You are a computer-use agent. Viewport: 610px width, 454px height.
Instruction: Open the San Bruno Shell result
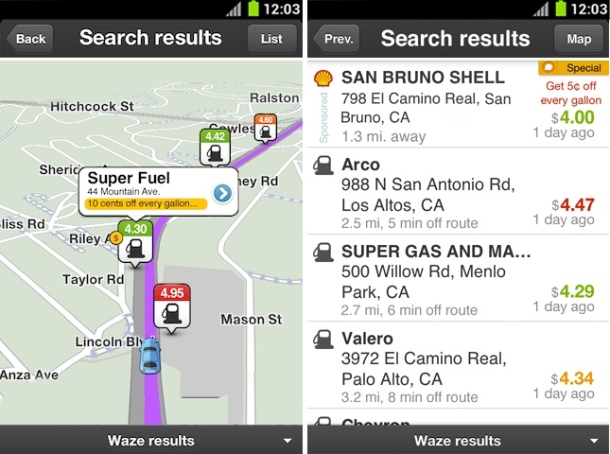coord(440,104)
